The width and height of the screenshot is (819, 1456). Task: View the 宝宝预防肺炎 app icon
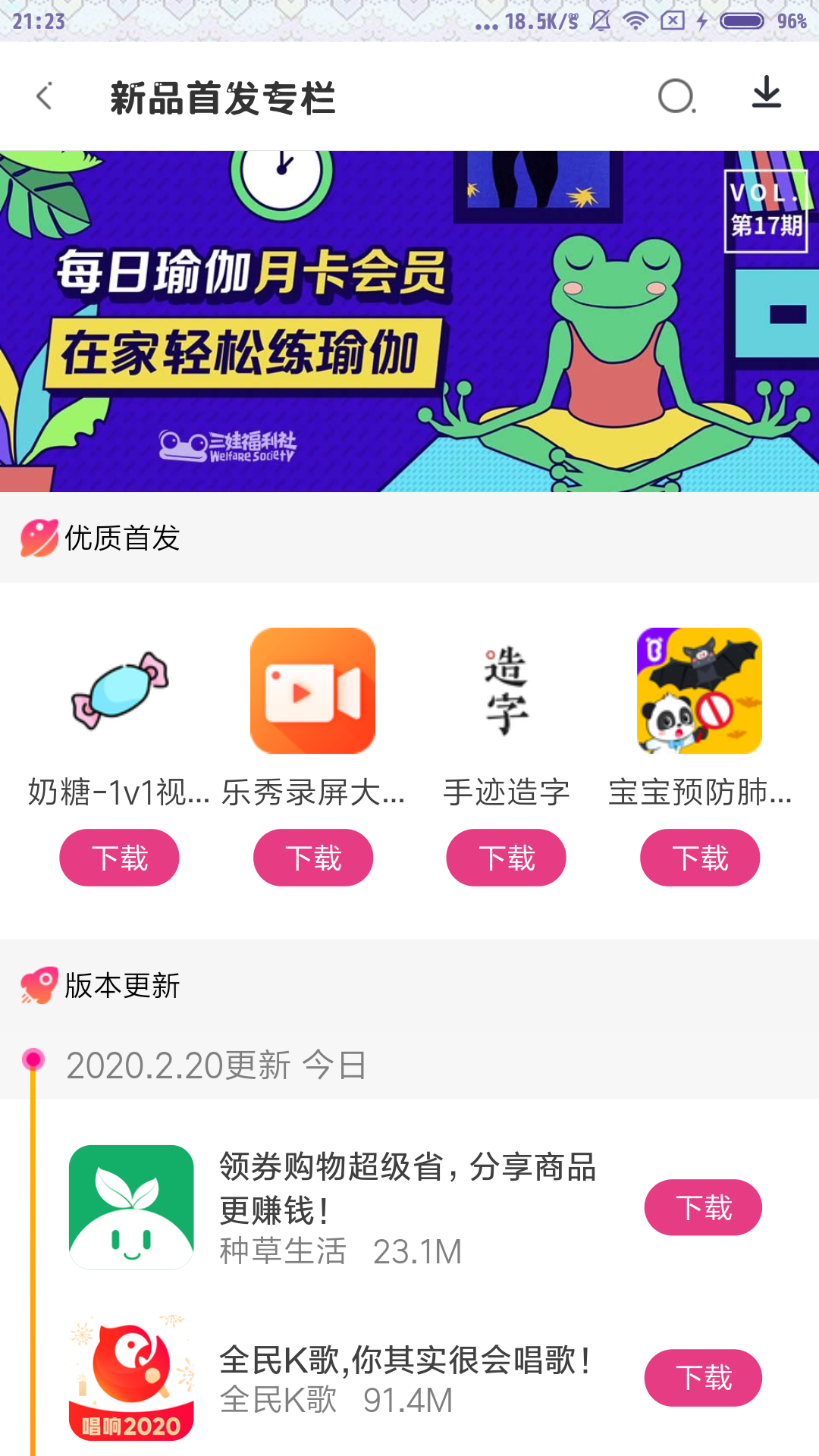tap(699, 690)
